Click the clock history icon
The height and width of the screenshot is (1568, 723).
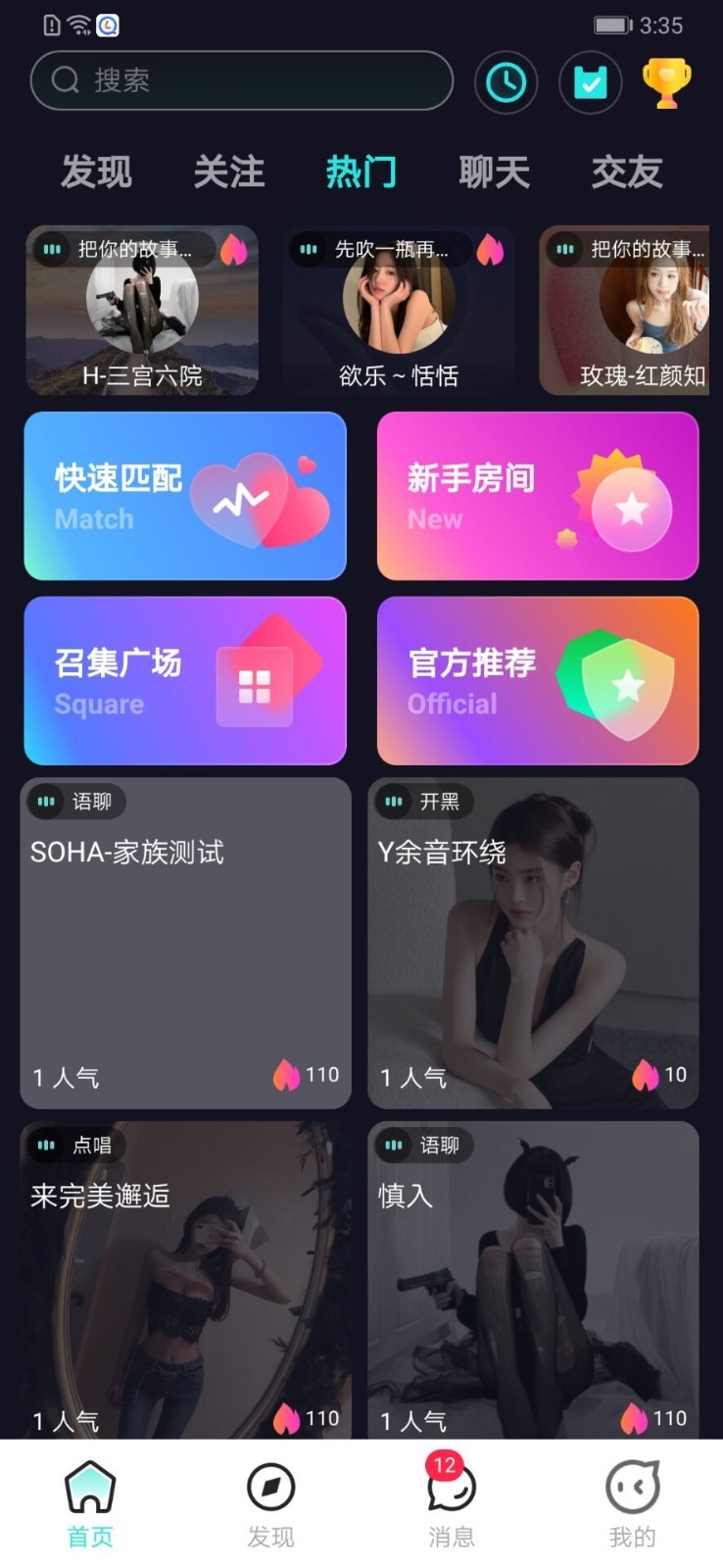click(x=506, y=82)
